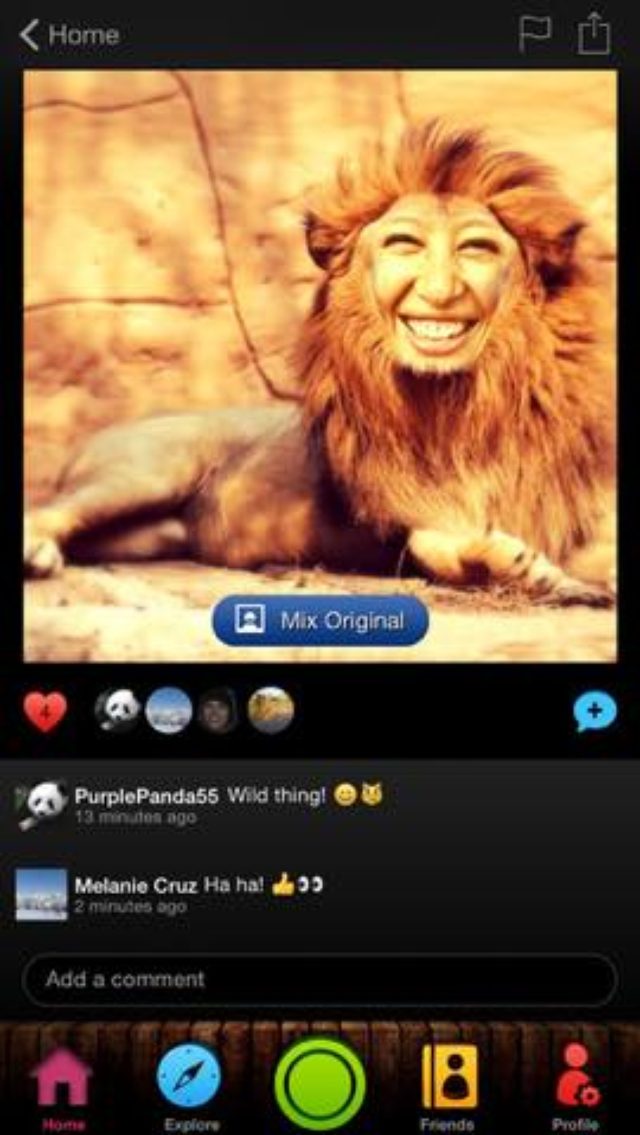The width and height of the screenshot is (640, 1135).
Task: View the panda avatar among likers
Action: click(117, 711)
